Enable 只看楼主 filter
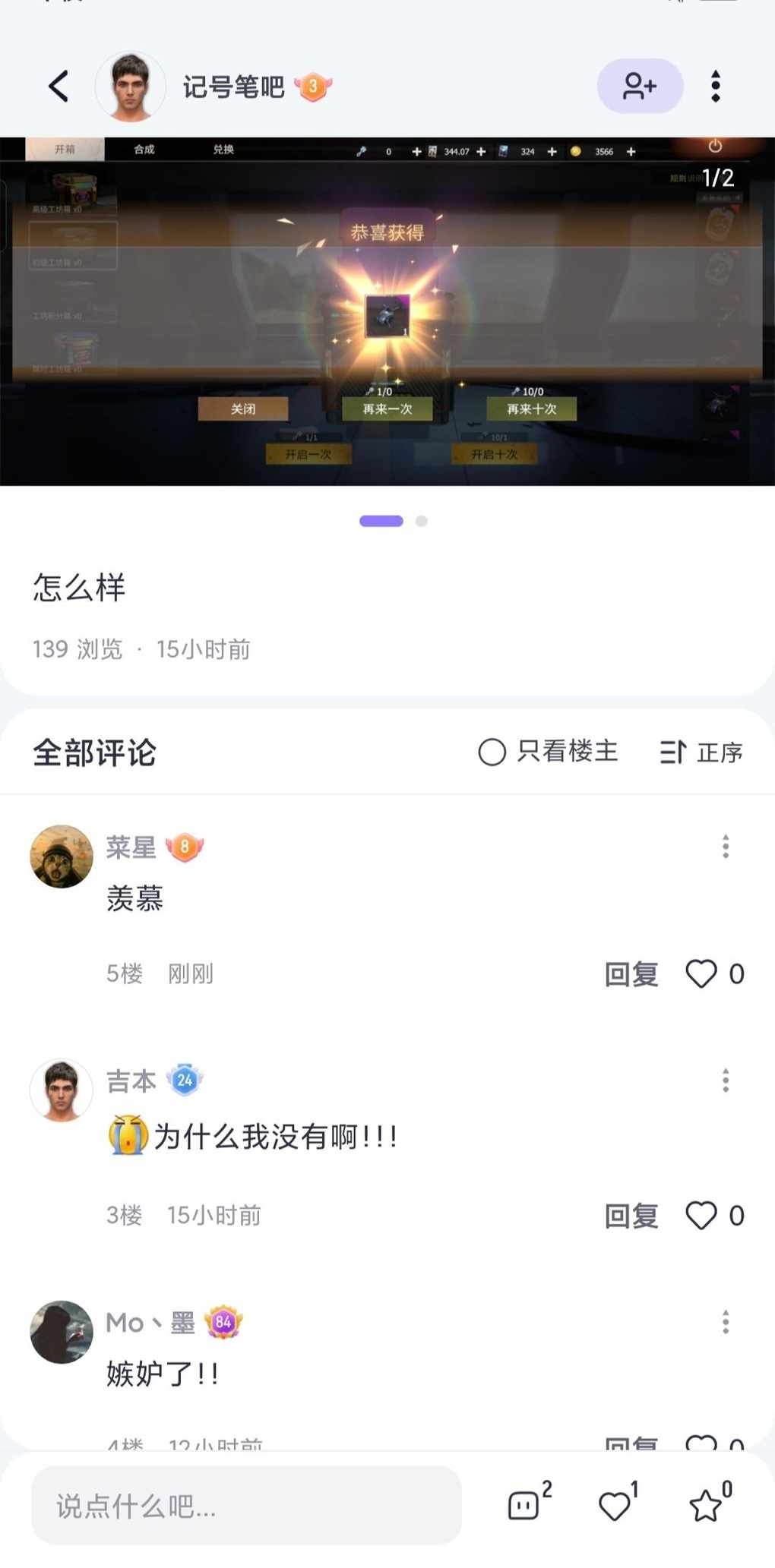 548,752
